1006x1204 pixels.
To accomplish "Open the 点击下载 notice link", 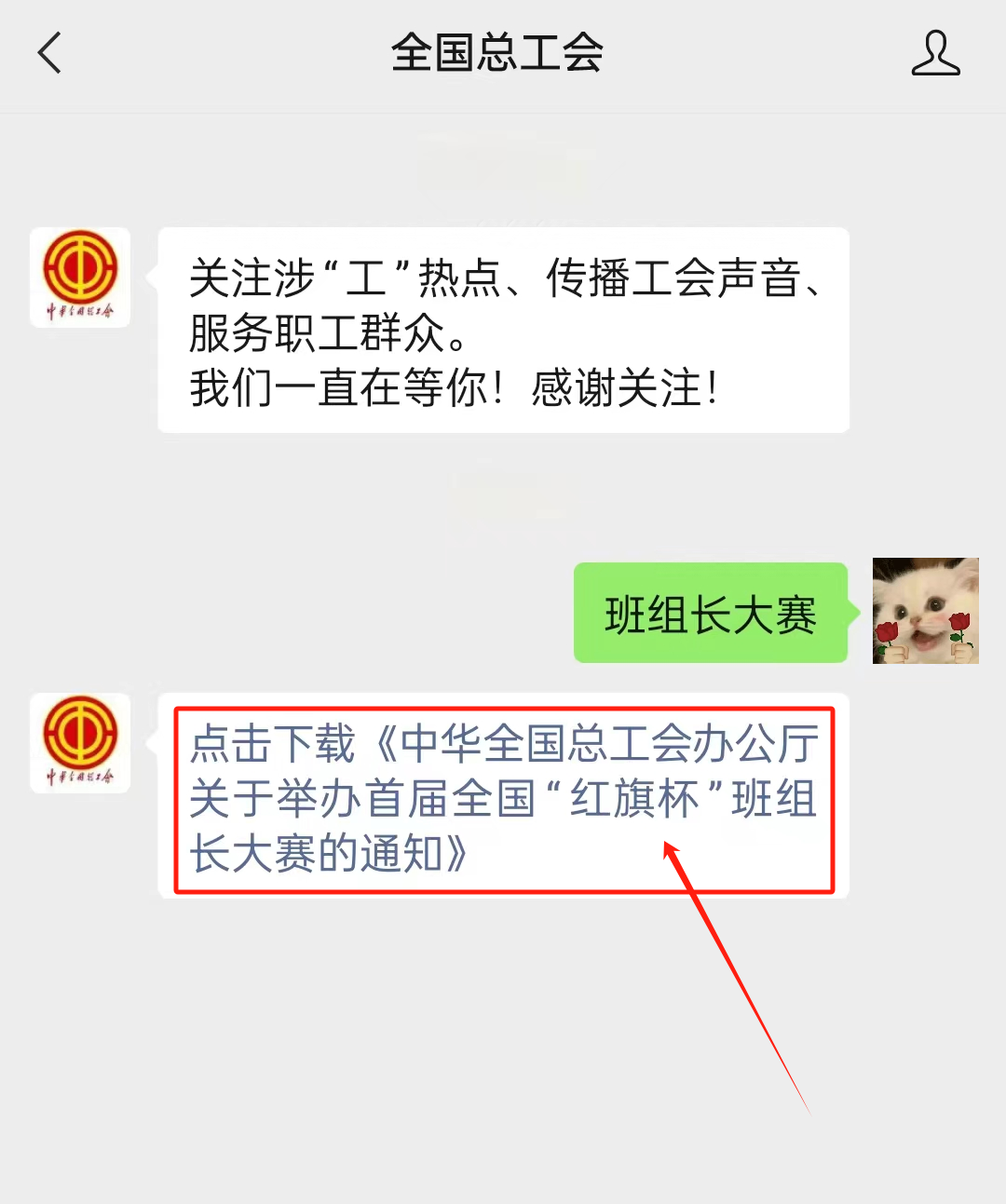I will (x=503, y=798).
